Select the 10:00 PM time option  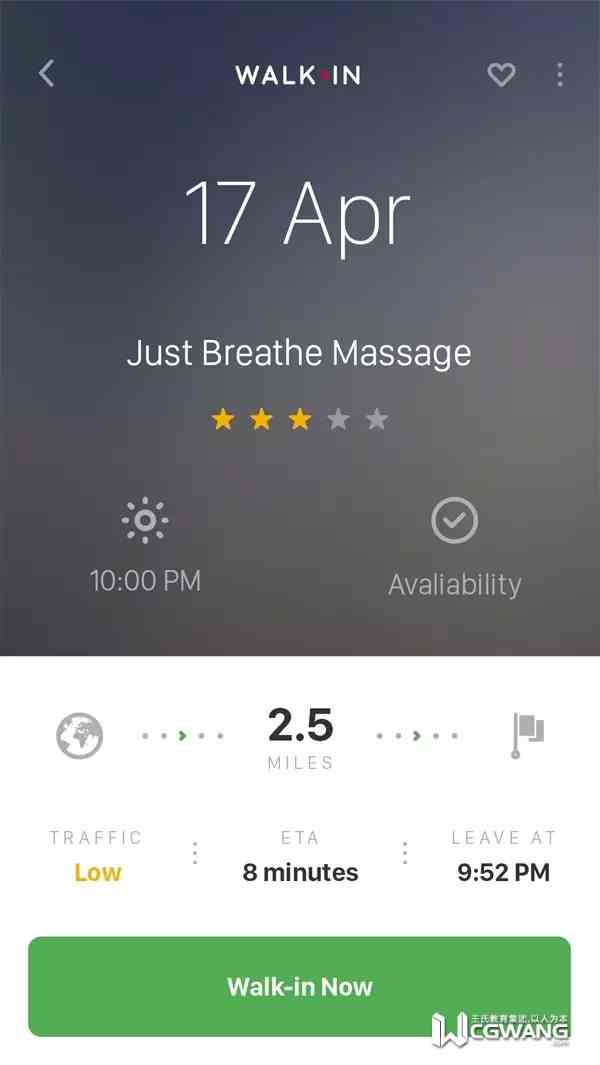145,548
